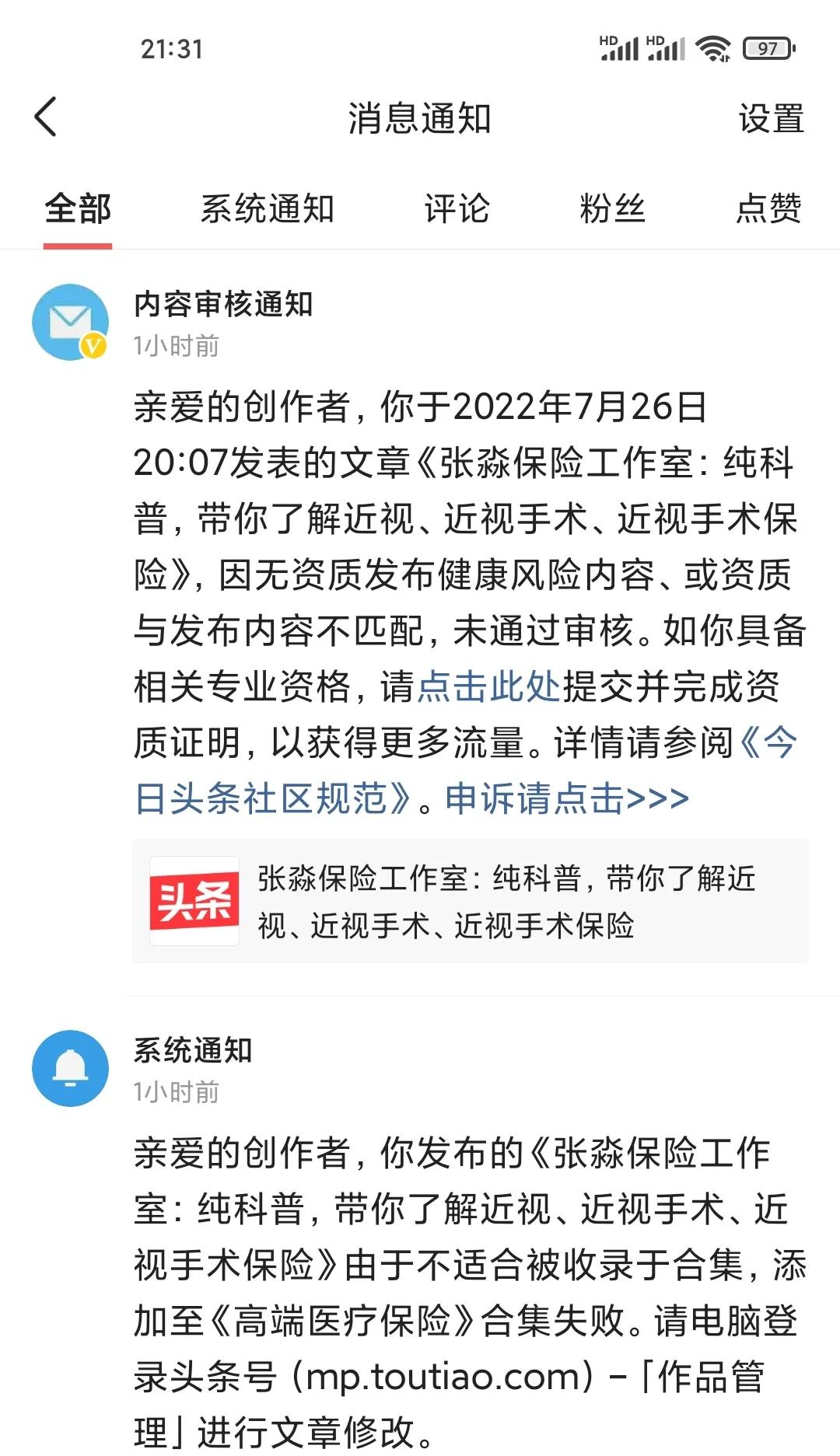Switch to the 粉丝 tab
The image size is (840, 1456).
point(612,209)
